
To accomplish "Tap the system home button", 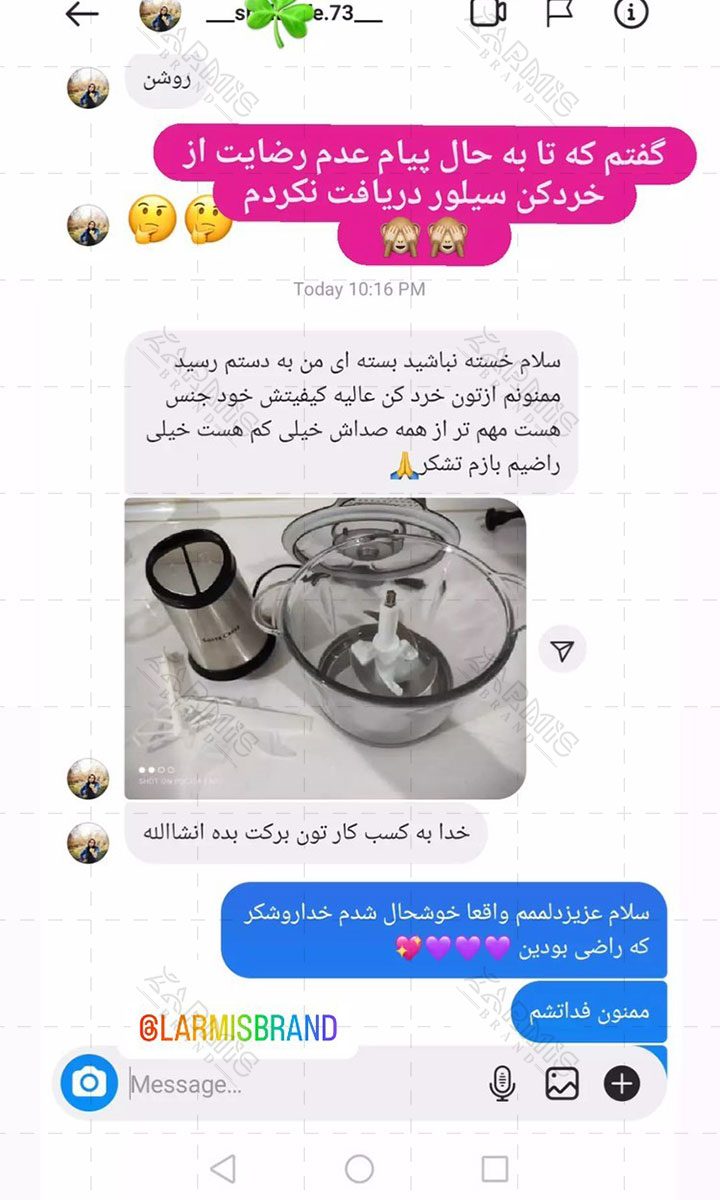I will [359, 1168].
